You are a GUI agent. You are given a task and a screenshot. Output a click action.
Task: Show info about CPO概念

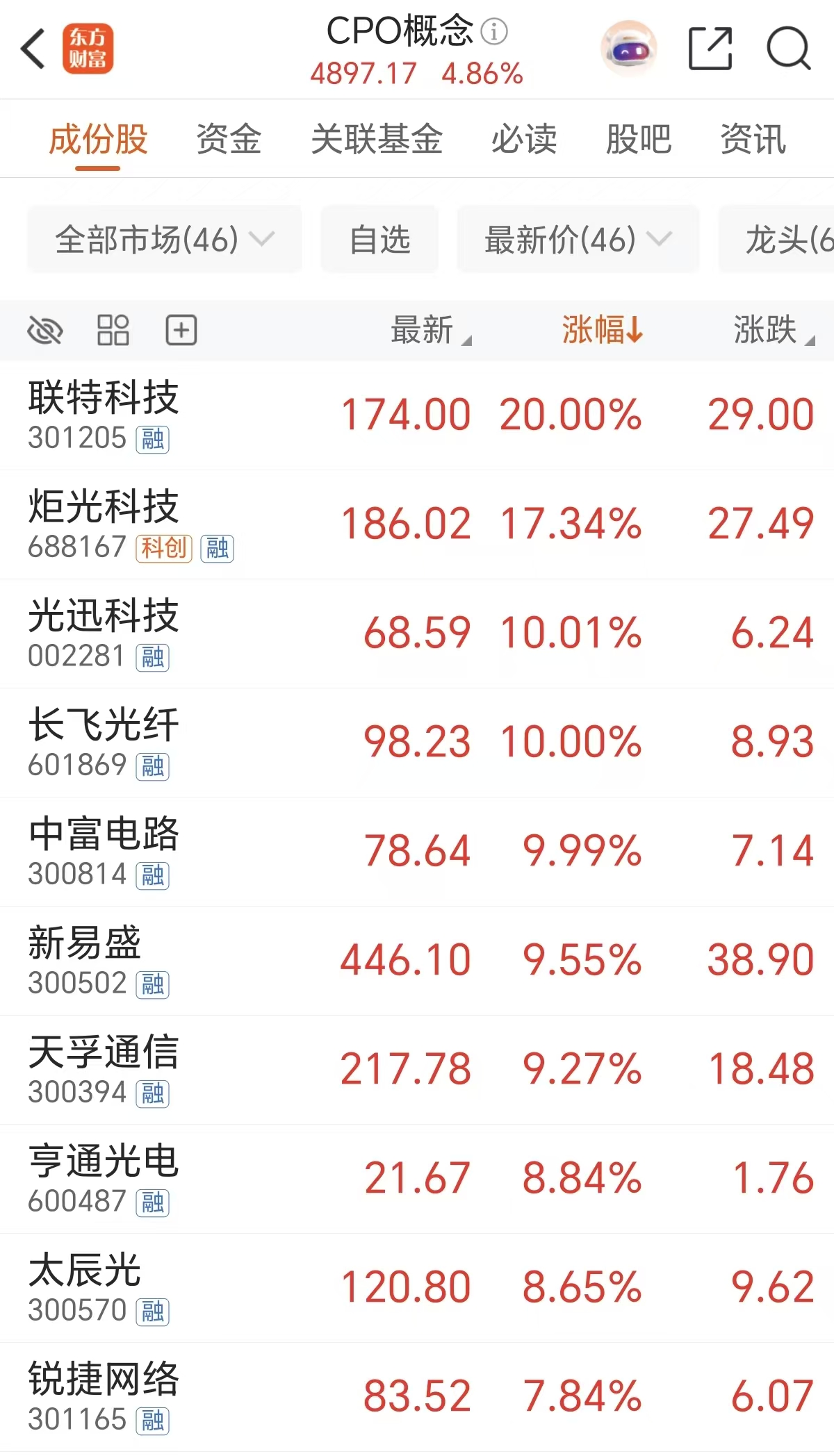pos(495,31)
